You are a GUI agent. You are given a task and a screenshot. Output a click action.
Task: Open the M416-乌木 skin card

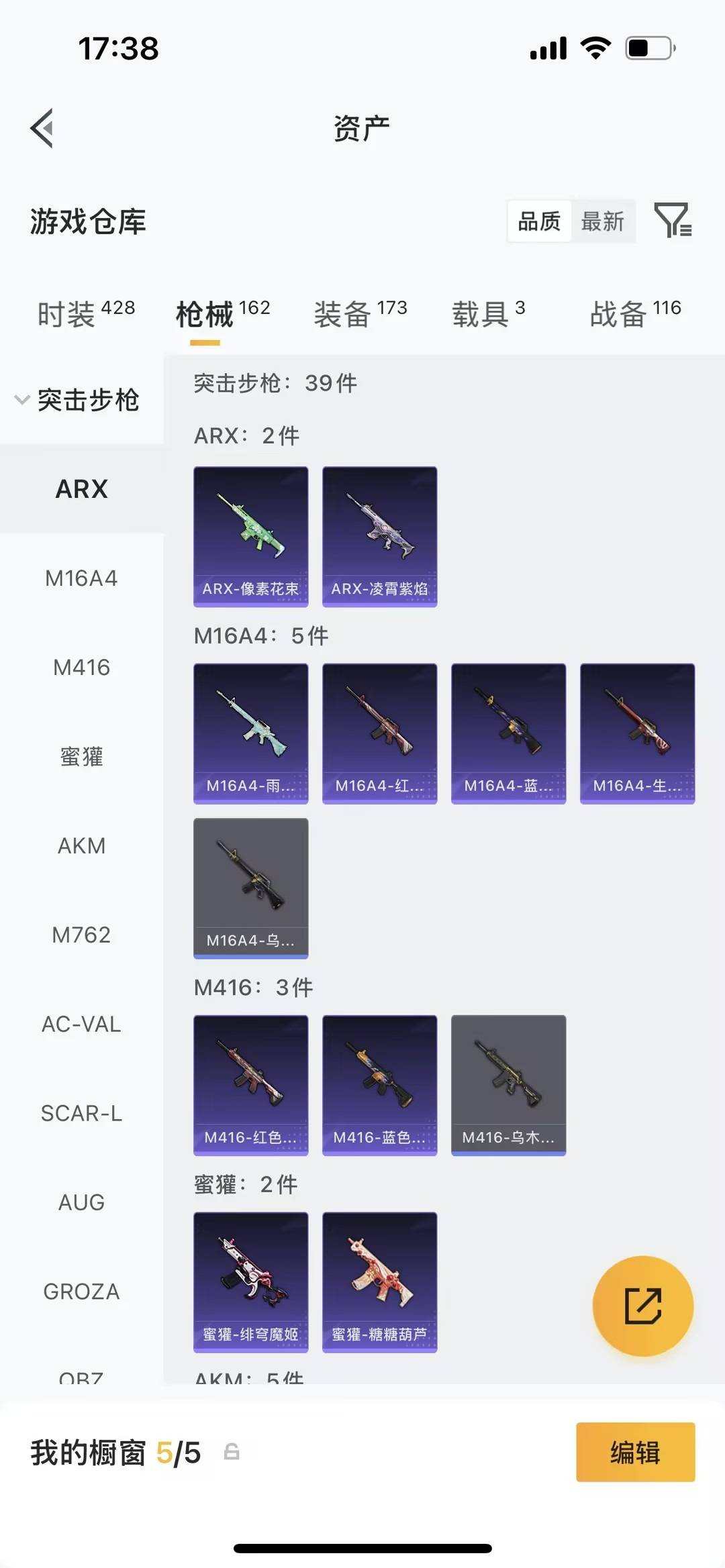pos(508,1084)
